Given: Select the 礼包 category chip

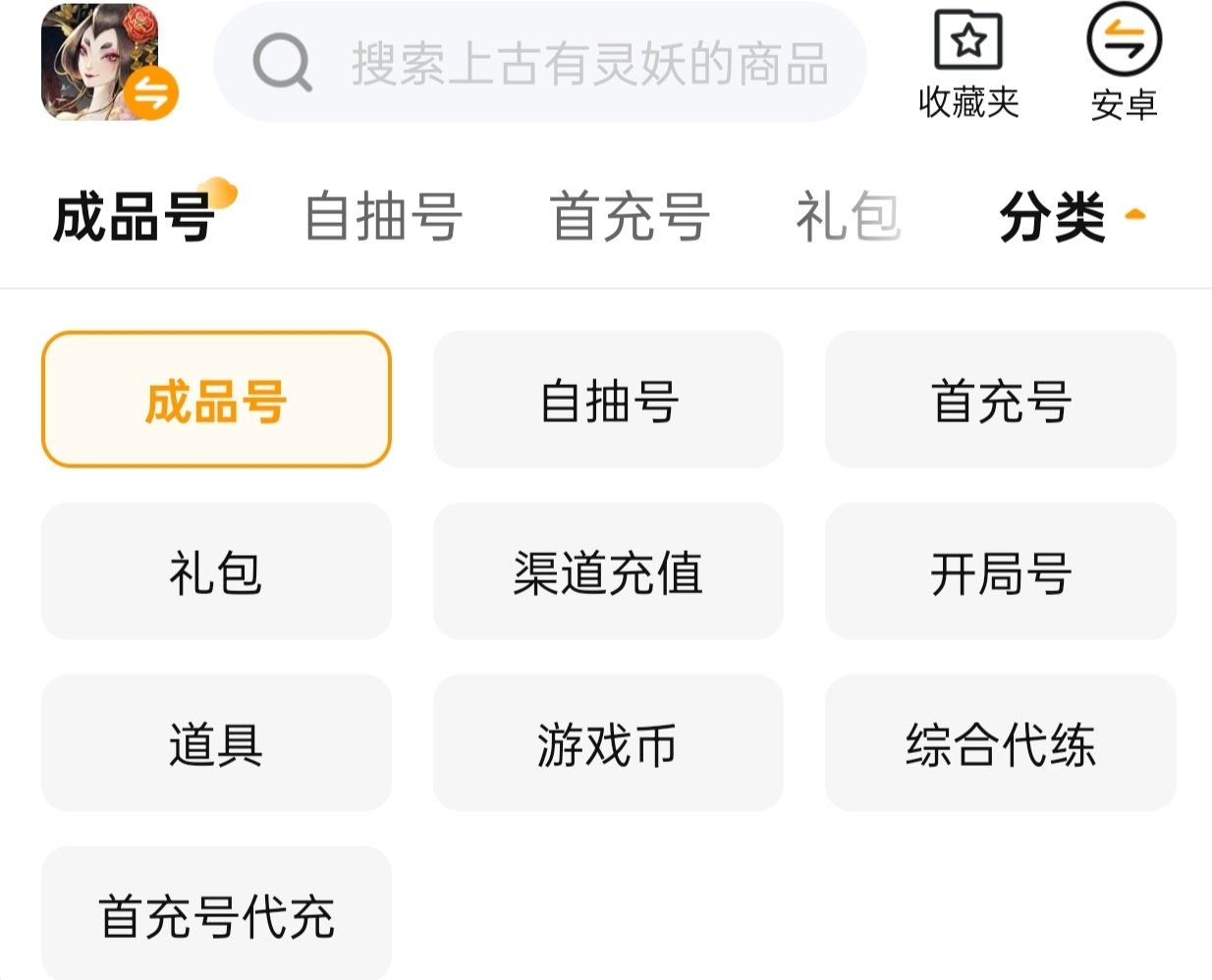Looking at the screenshot, I should (216, 572).
